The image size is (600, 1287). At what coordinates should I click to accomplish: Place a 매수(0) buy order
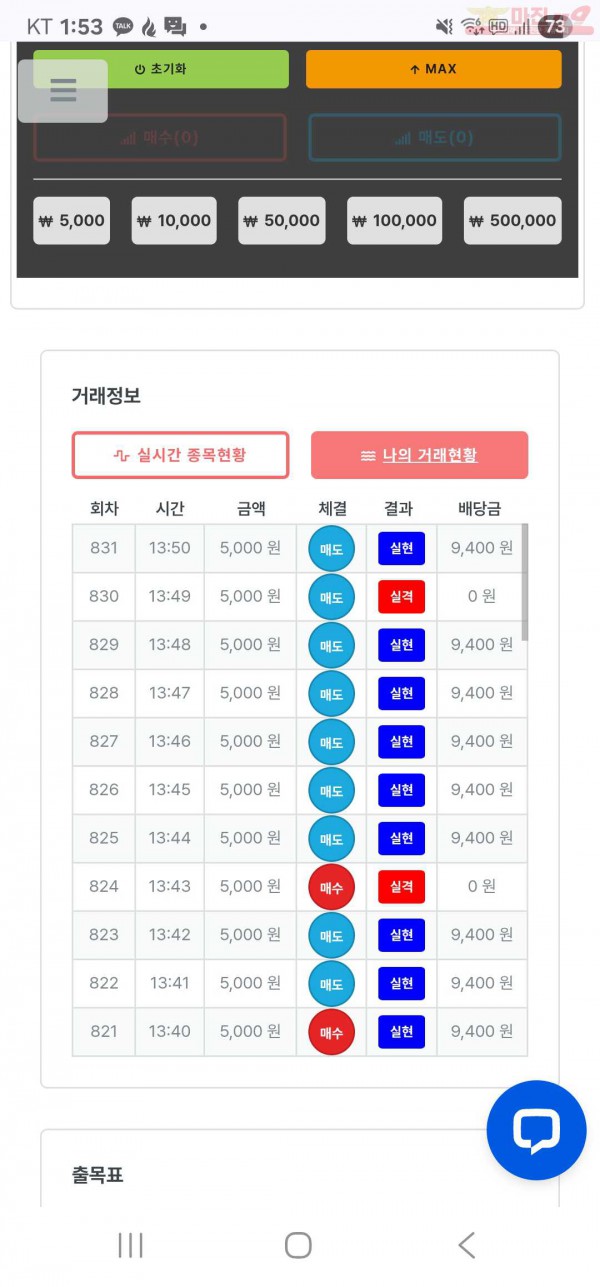160,138
